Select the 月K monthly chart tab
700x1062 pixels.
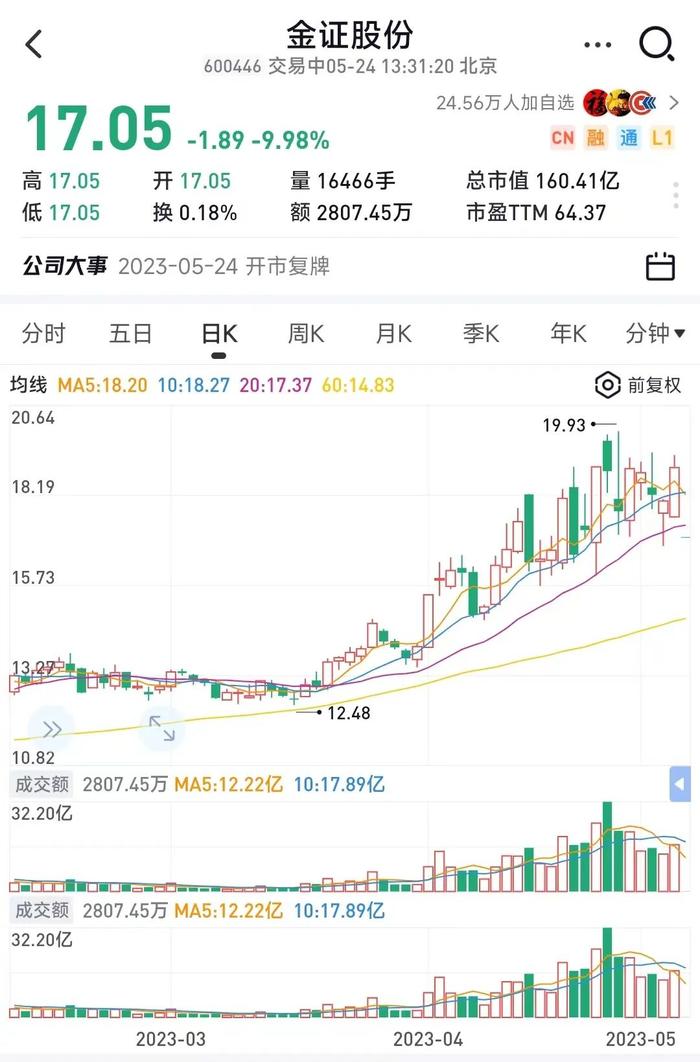[x=393, y=333]
